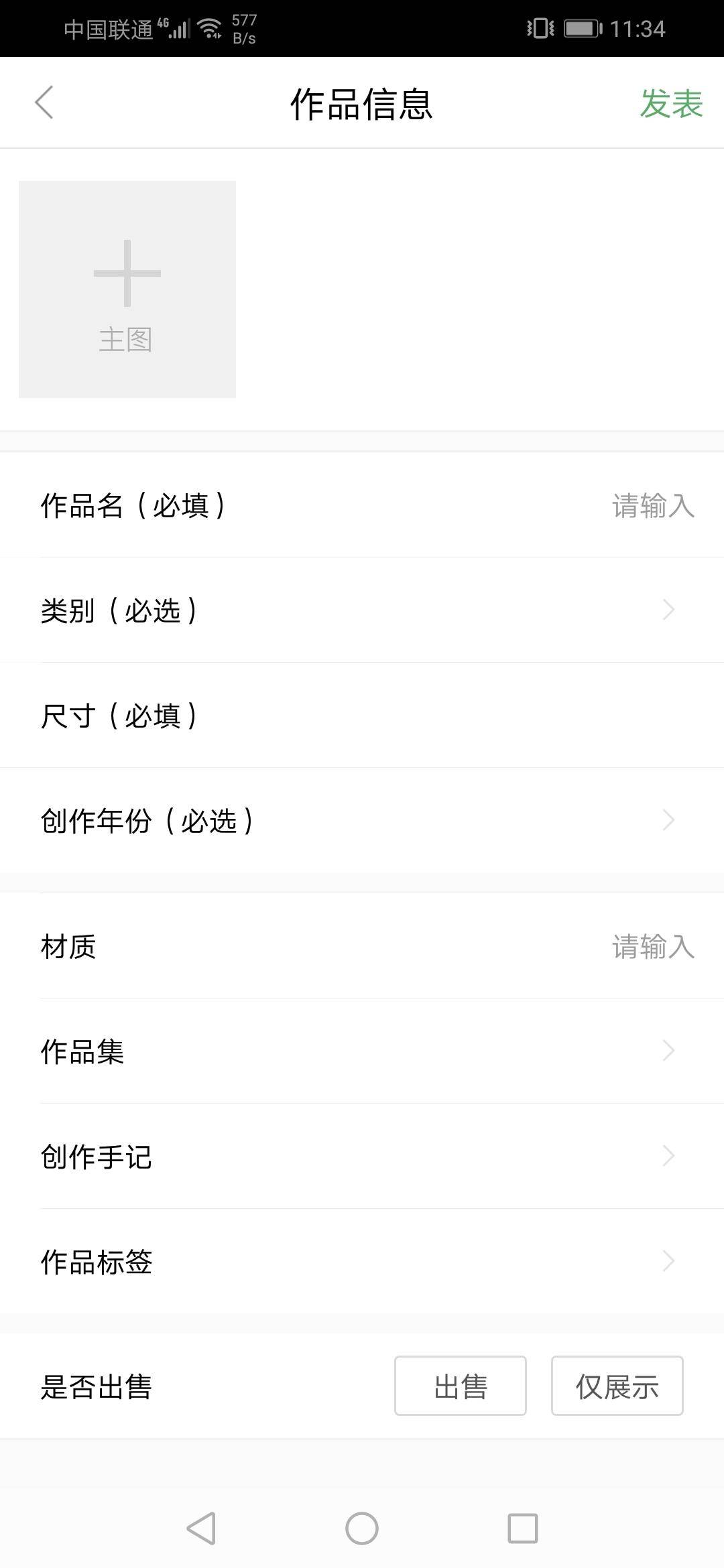The image size is (724, 1568).
Task: Go back using the top-left arrow
Action: [44, 103]
